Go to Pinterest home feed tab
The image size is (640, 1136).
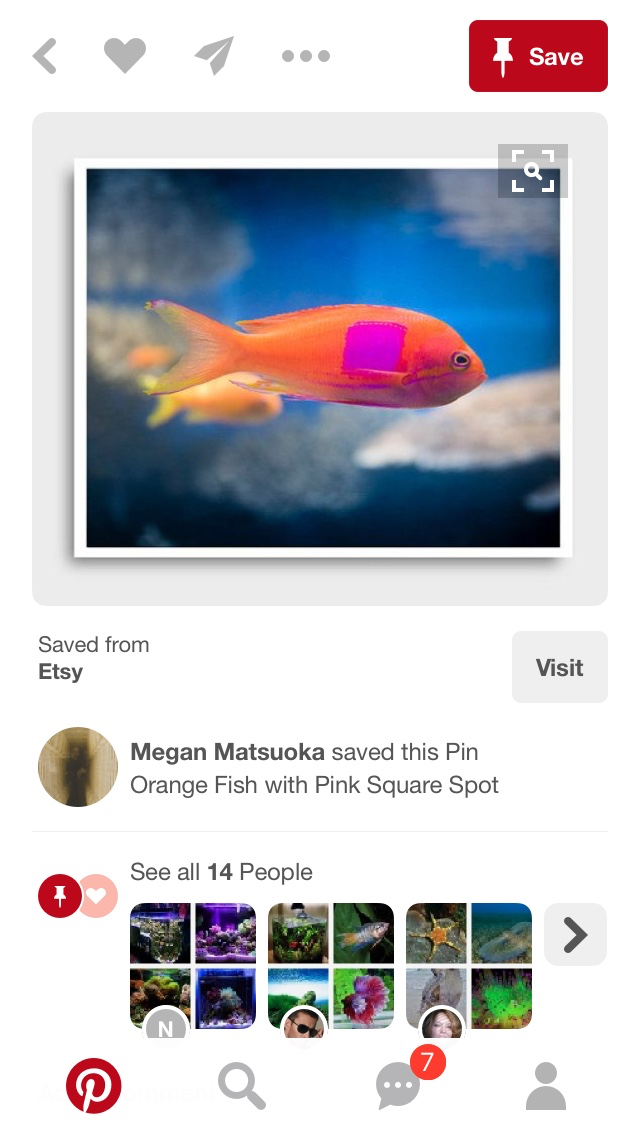[x=94, y=1085]
